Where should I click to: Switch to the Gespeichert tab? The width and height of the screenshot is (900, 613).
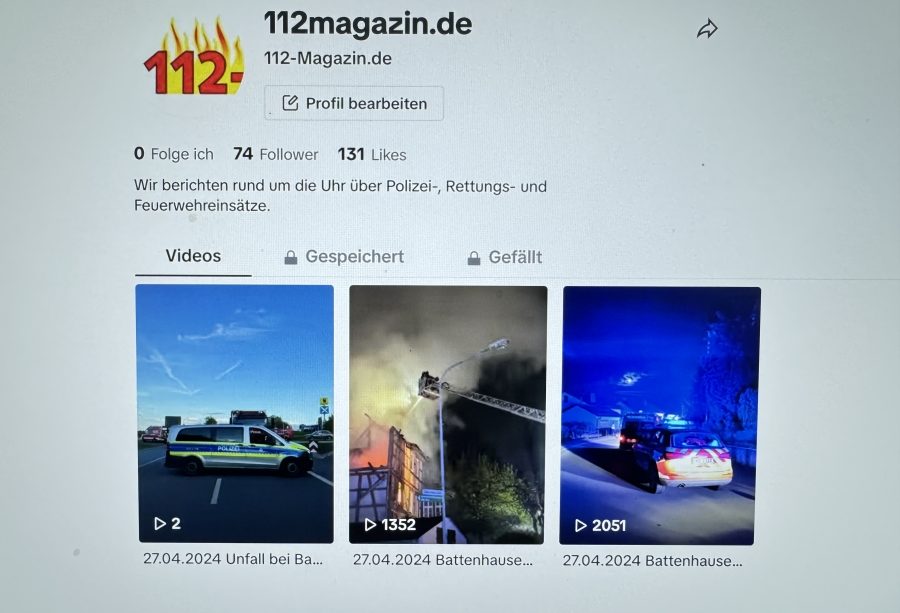click(344, 257)
